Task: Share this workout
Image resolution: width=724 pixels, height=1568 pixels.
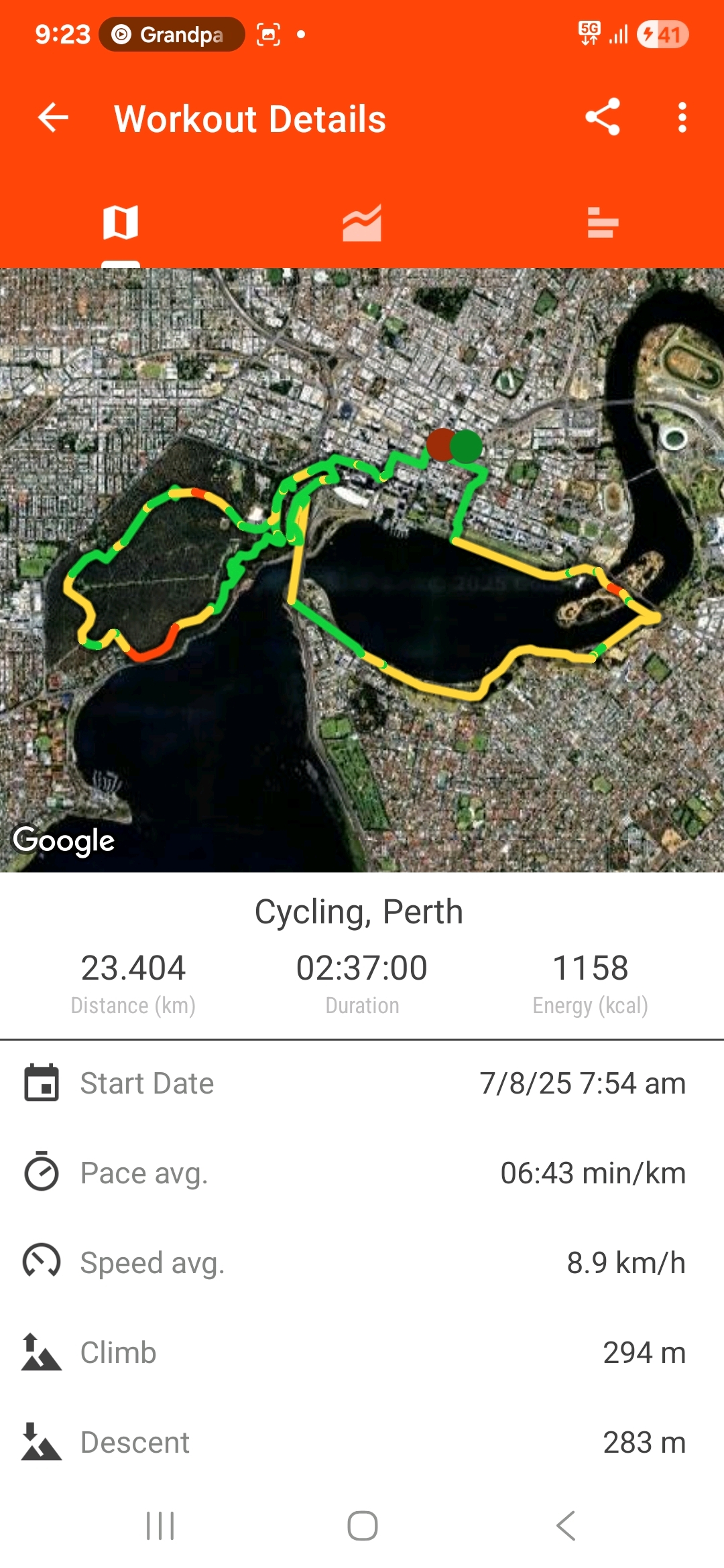Action: [603, 117]
